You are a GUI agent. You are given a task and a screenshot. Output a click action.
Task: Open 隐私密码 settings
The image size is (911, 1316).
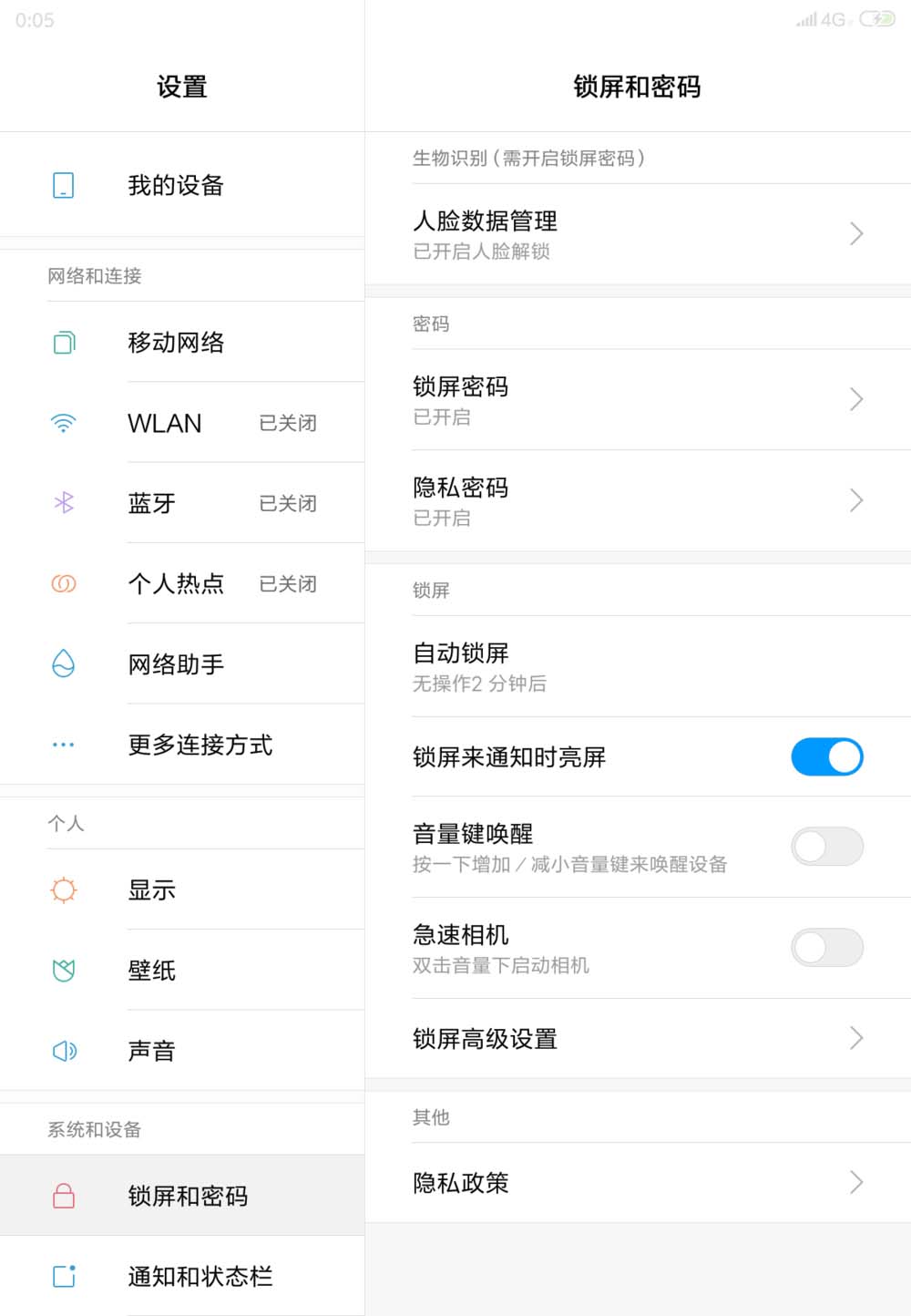[x=637, y=500]
